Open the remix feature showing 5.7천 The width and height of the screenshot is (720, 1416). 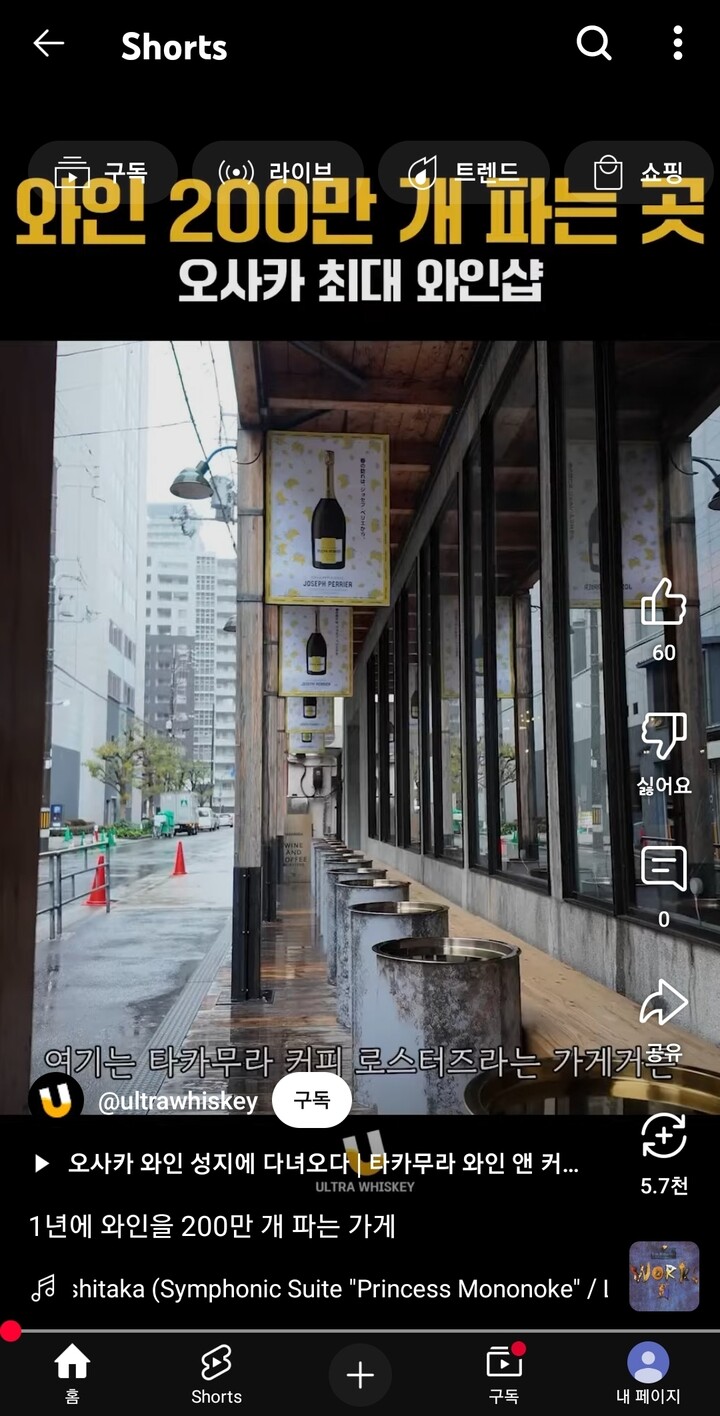click(662, 1137)
